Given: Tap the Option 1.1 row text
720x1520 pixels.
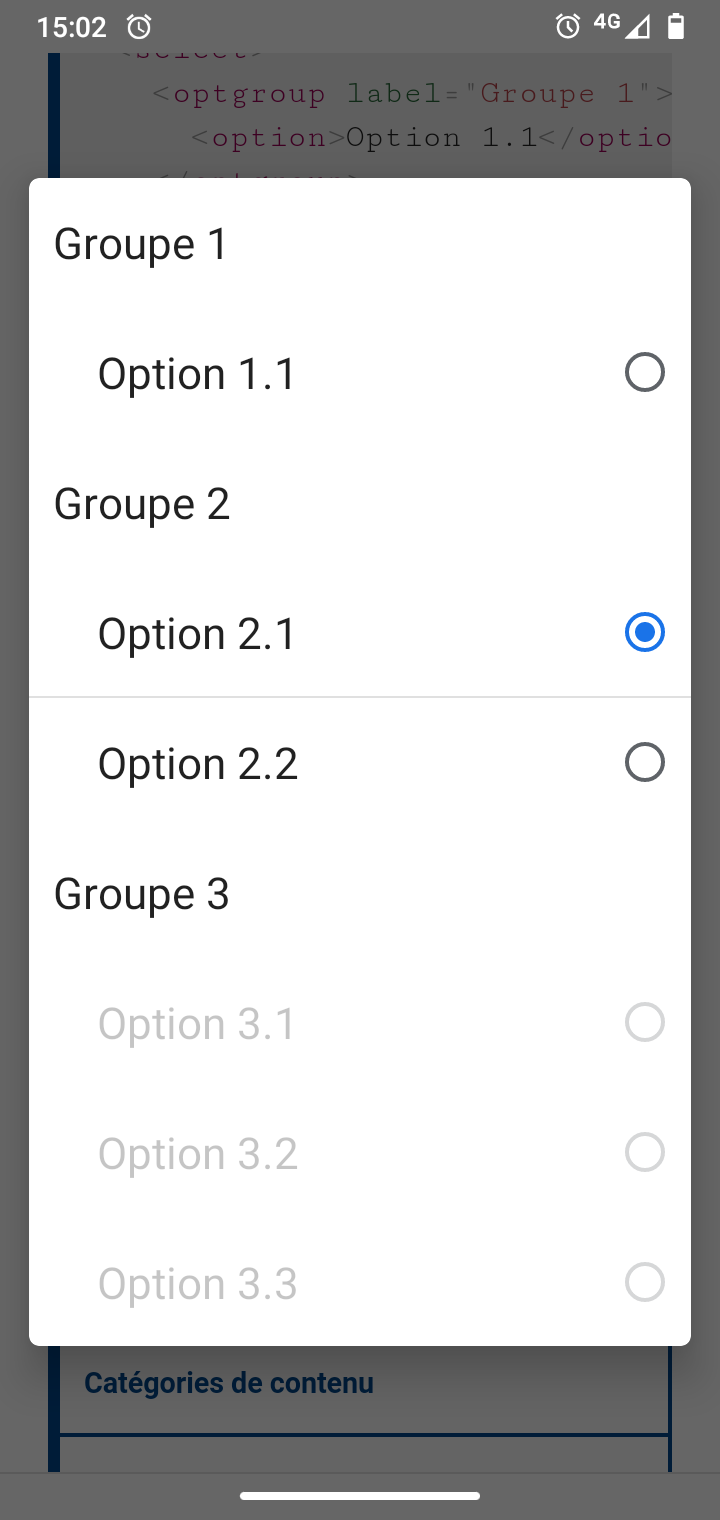Looking at the screenshot, I should coord(196,372).
